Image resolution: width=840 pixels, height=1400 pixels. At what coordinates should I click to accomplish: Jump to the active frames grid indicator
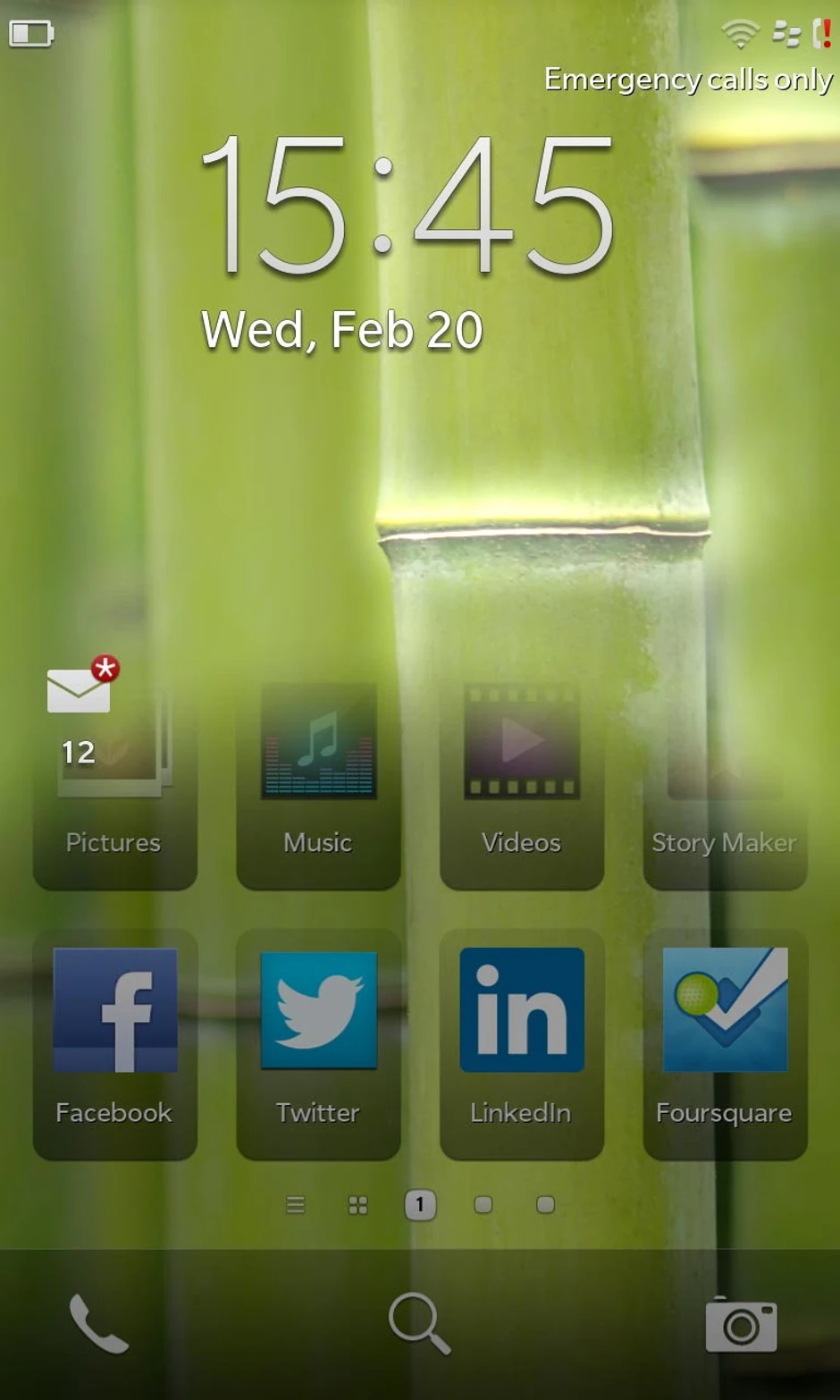tap(357, 1205)
